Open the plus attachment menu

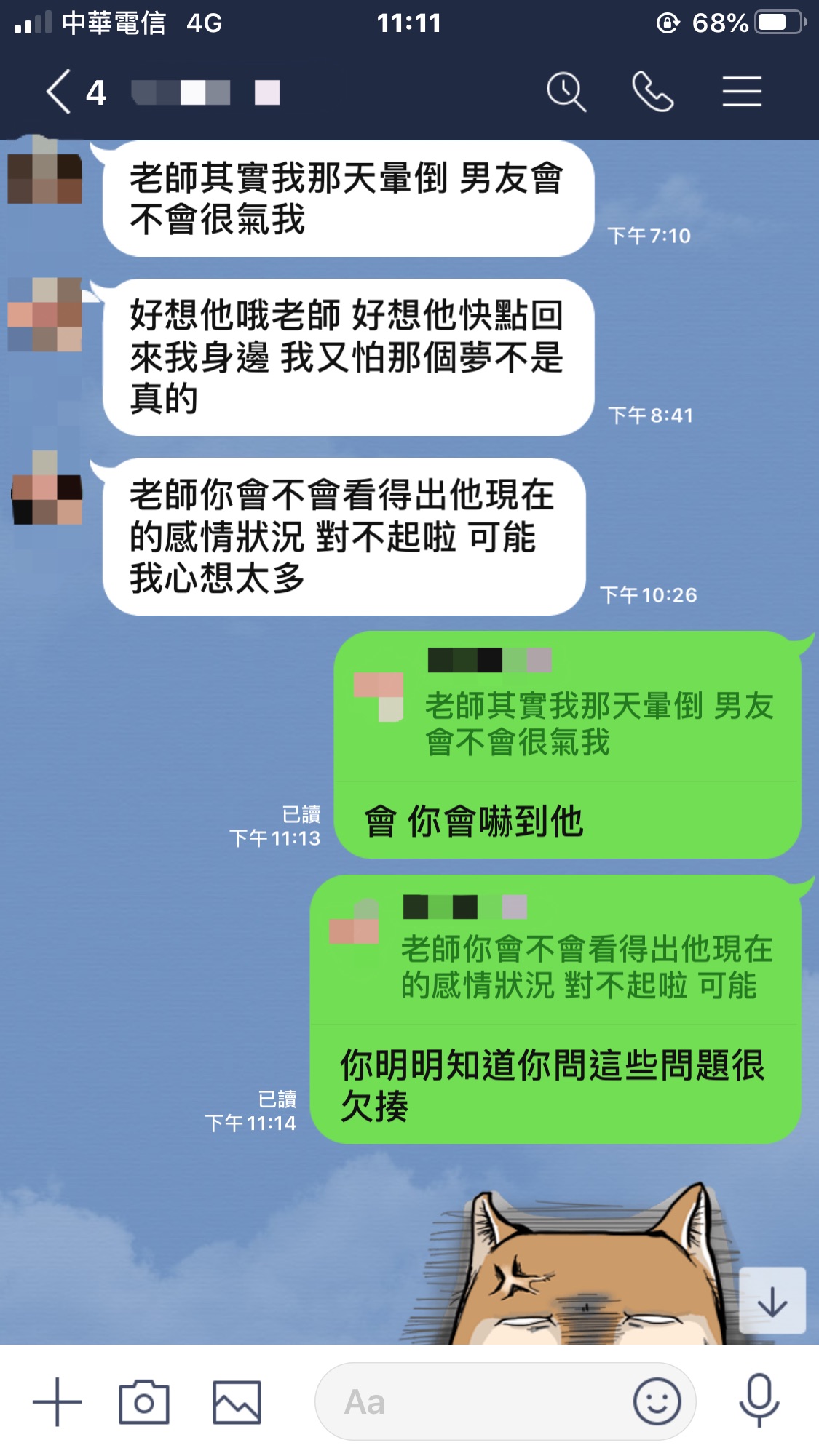58,1401
